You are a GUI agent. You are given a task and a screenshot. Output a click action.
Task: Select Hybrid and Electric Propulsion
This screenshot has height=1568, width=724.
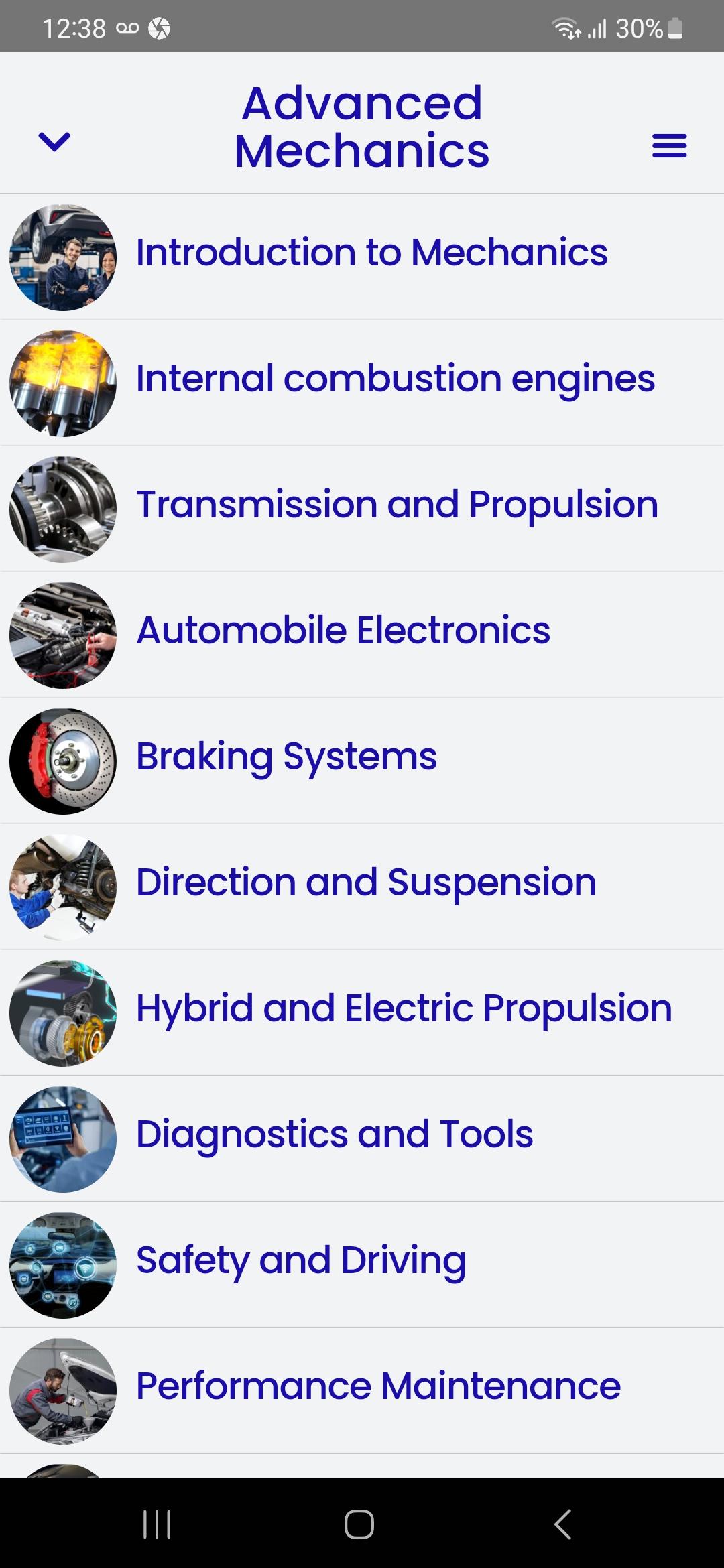[x=404, y=1008]
